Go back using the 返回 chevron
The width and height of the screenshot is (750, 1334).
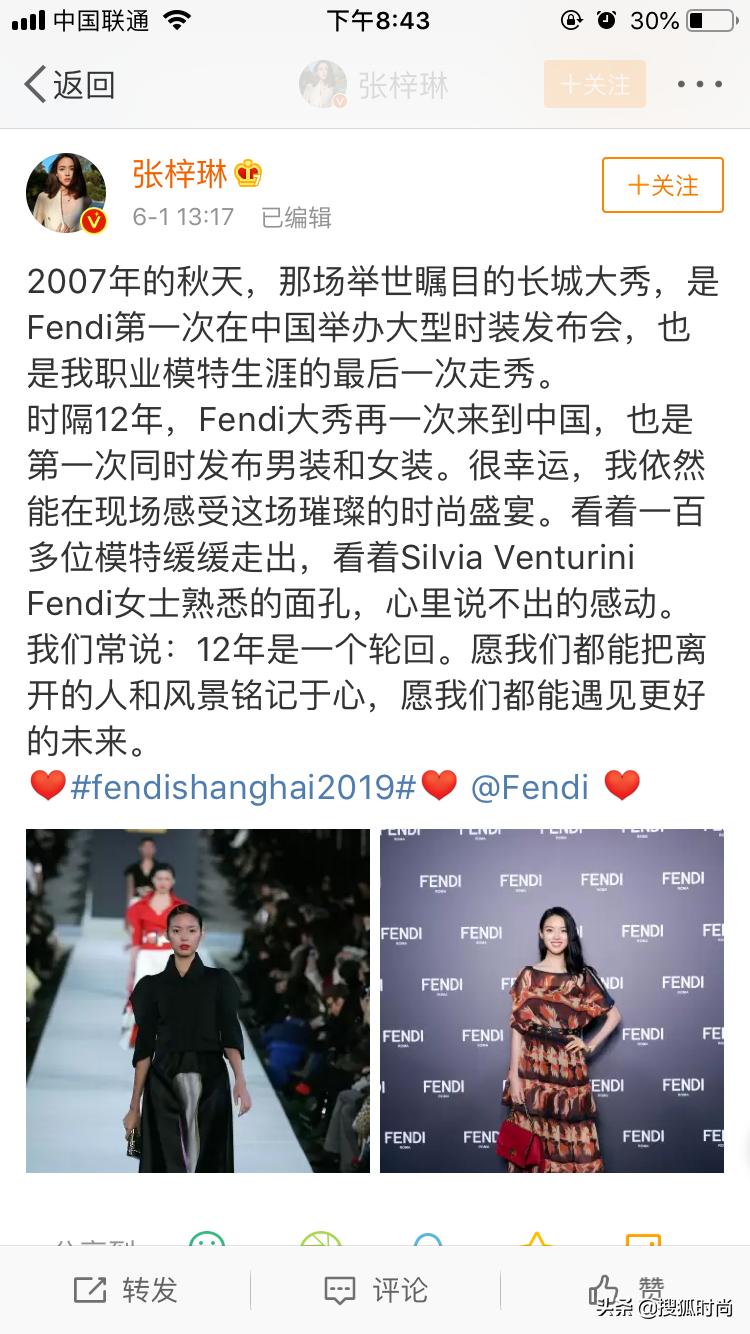36,85
